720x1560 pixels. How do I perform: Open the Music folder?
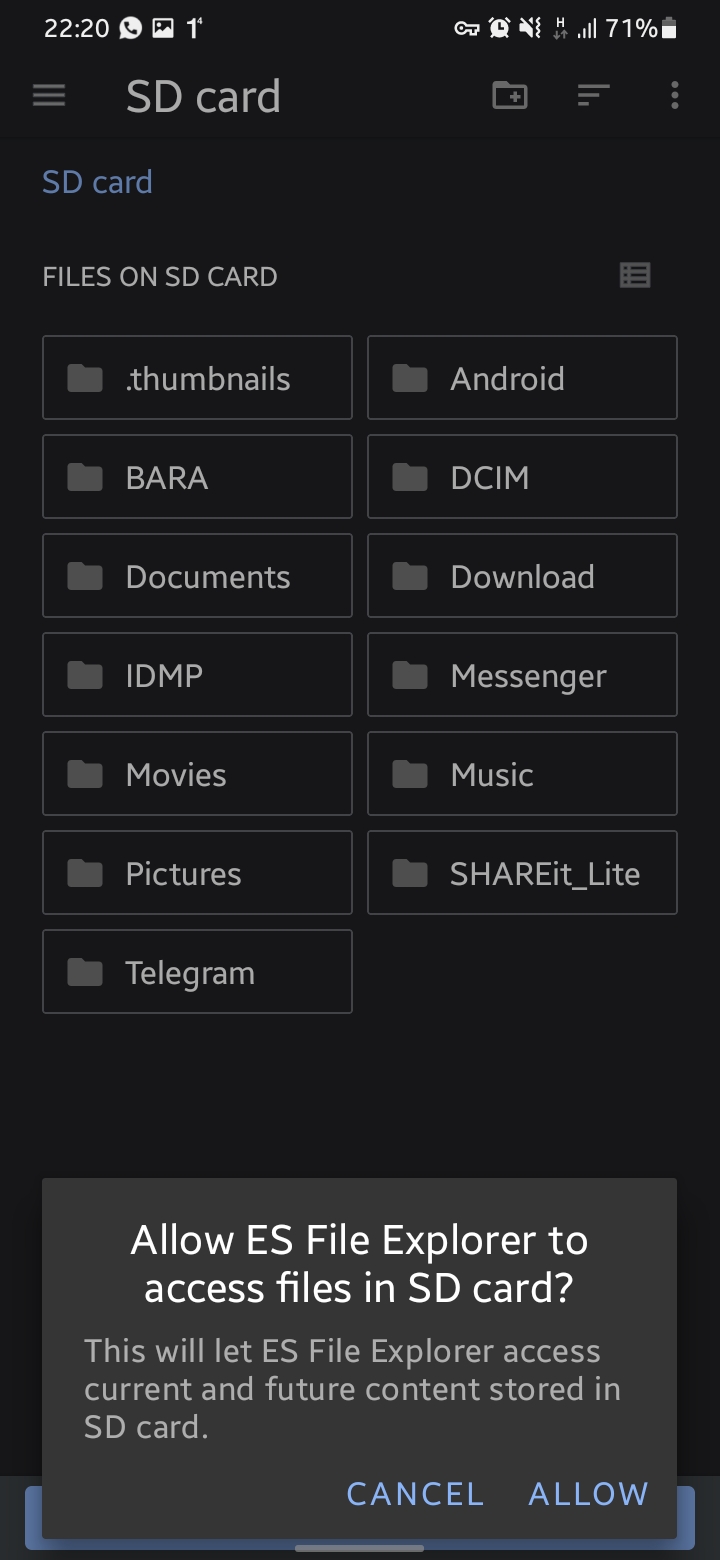[x=522, y=774]
